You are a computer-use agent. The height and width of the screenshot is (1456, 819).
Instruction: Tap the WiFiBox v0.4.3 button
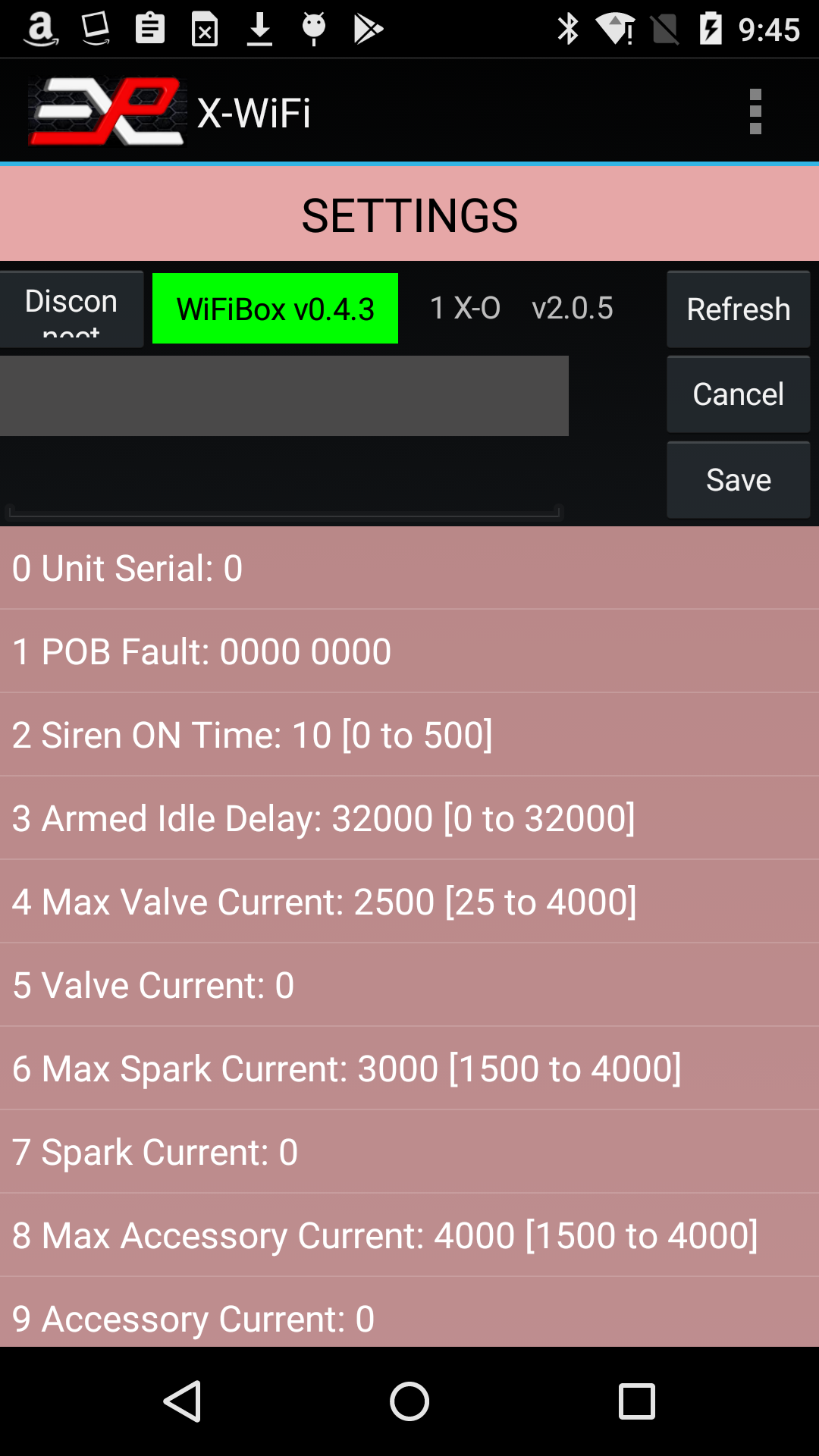(x=275, y=309)
